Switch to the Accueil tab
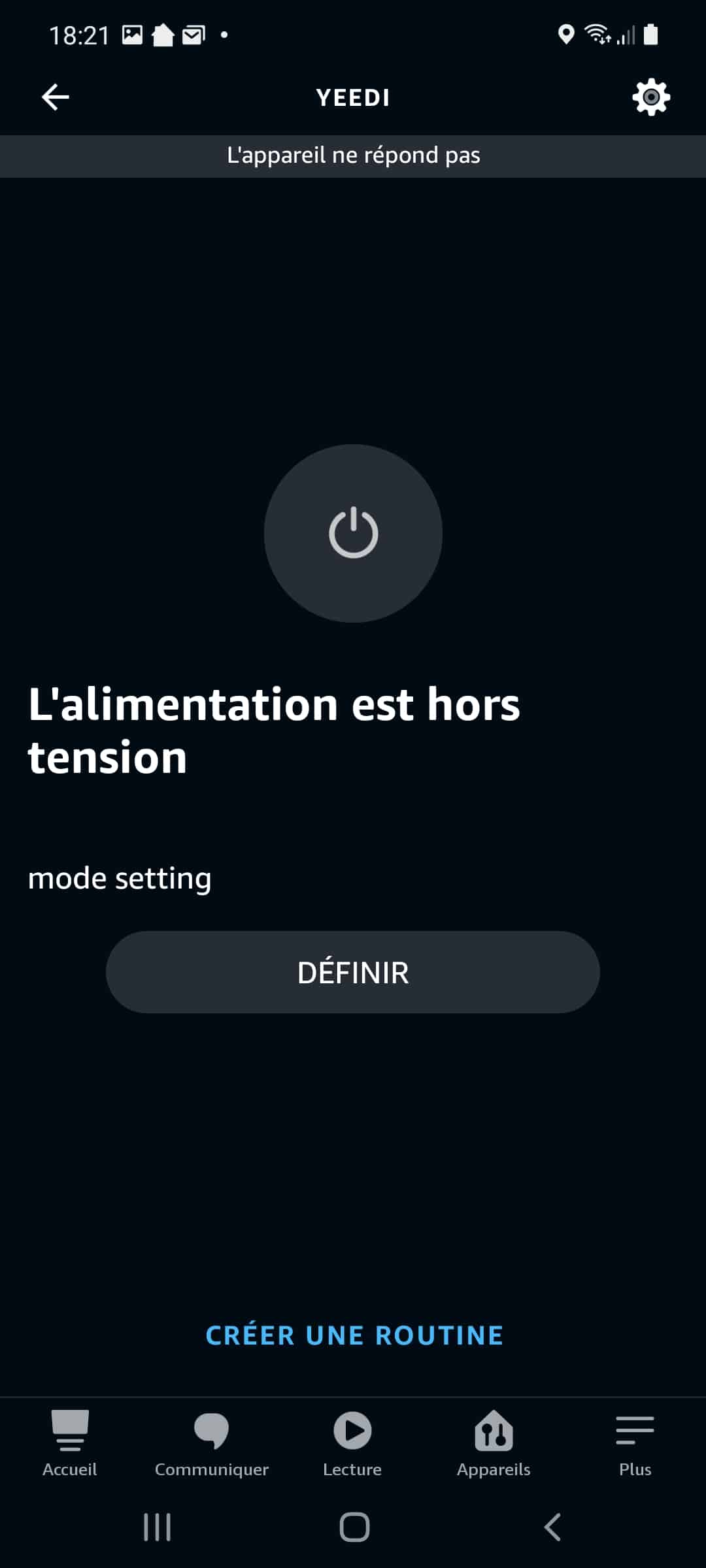This screenshot has height=1568, width=706. click(70, 1444)
